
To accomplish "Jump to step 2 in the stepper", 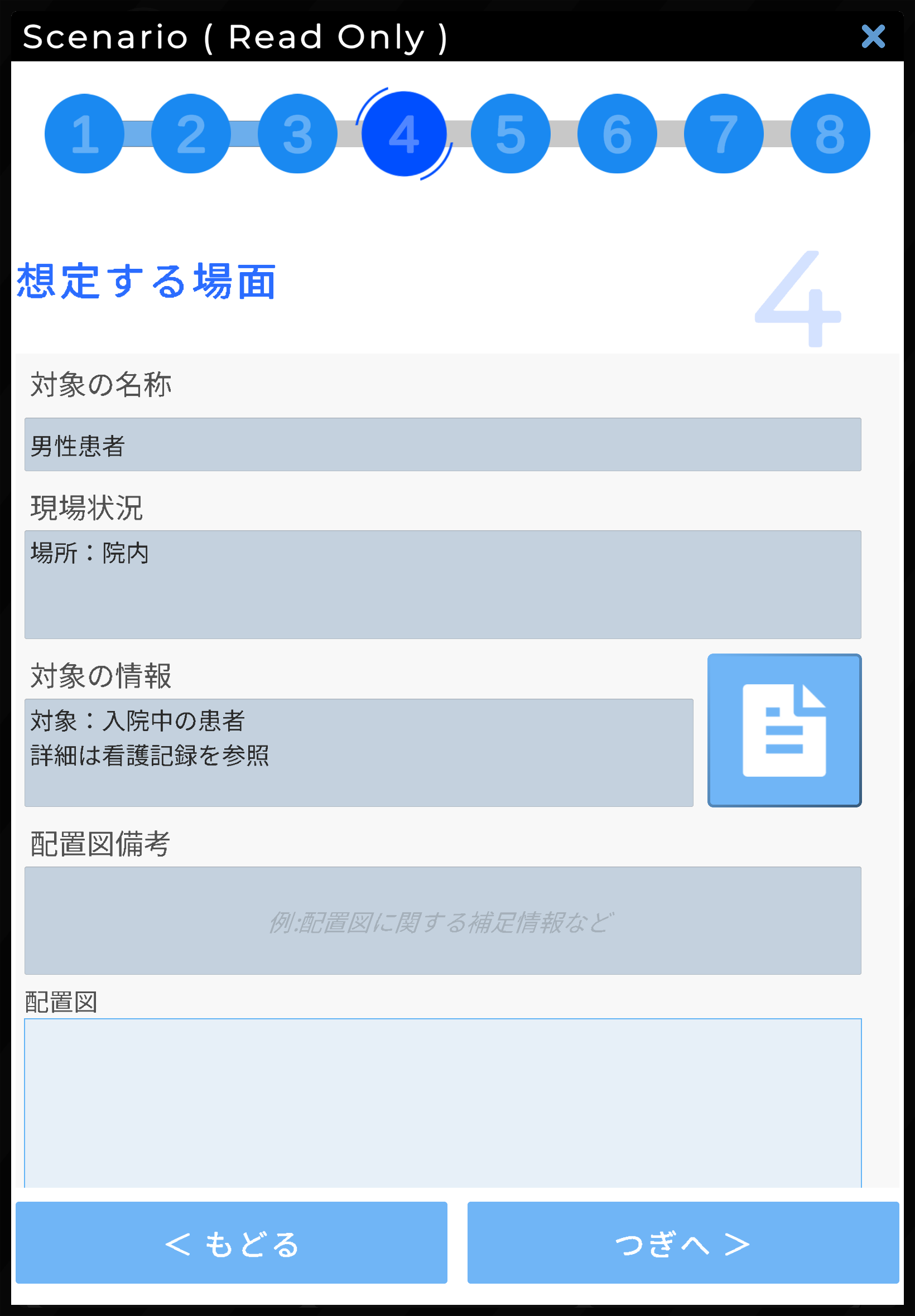I will 191,133.
